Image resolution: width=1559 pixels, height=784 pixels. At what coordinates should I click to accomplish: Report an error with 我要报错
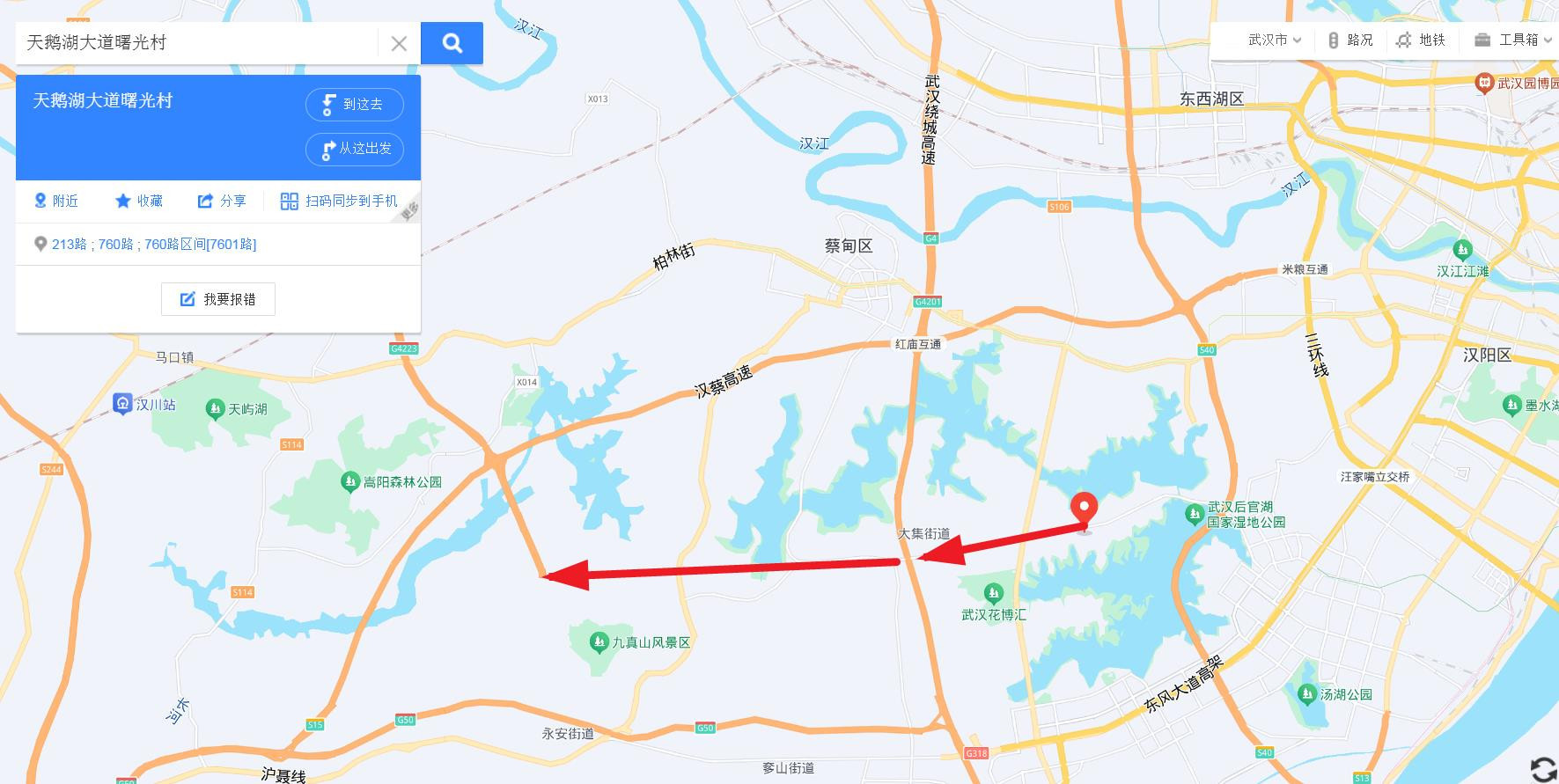pyautogui.click(x=218, y=299)
